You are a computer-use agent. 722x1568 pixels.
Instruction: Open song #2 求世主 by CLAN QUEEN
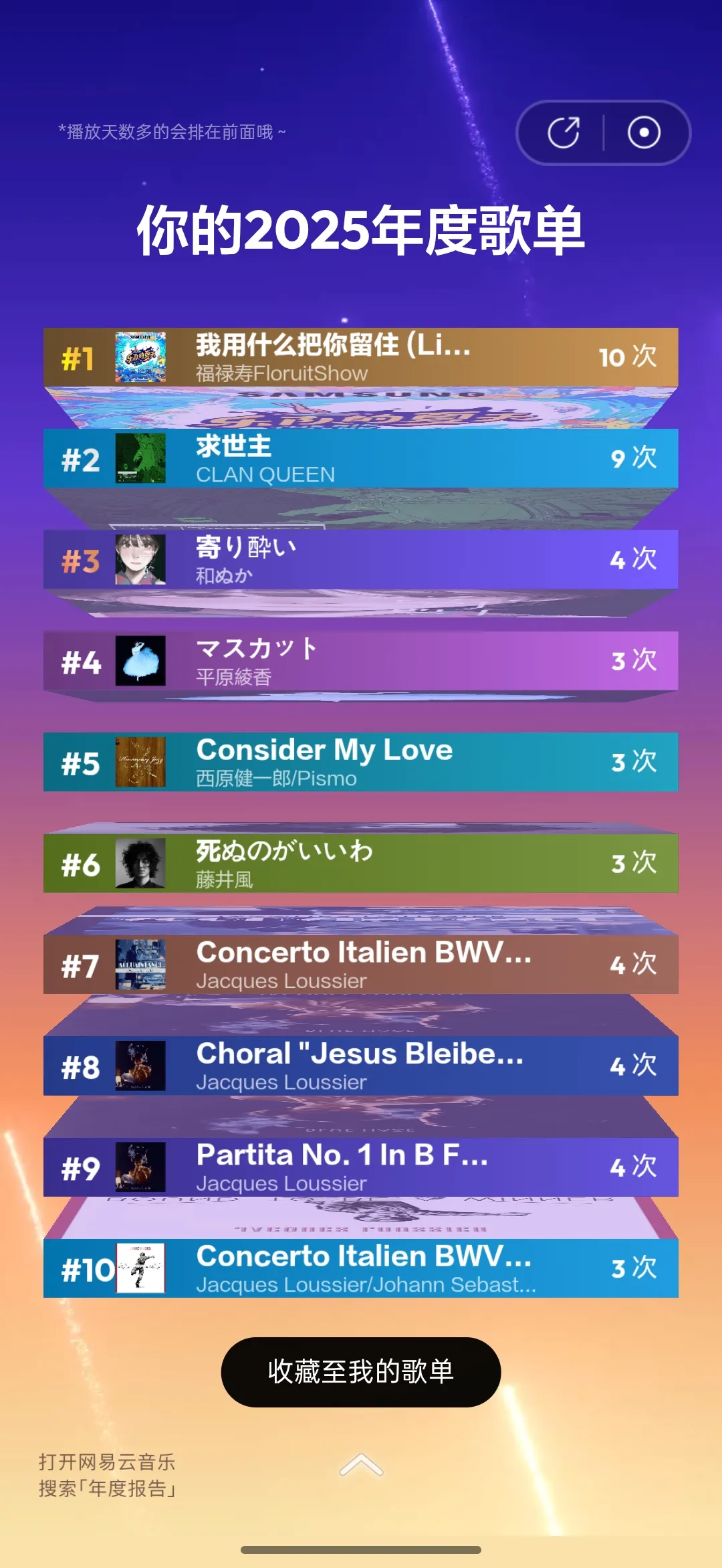[x=360, y=459]
